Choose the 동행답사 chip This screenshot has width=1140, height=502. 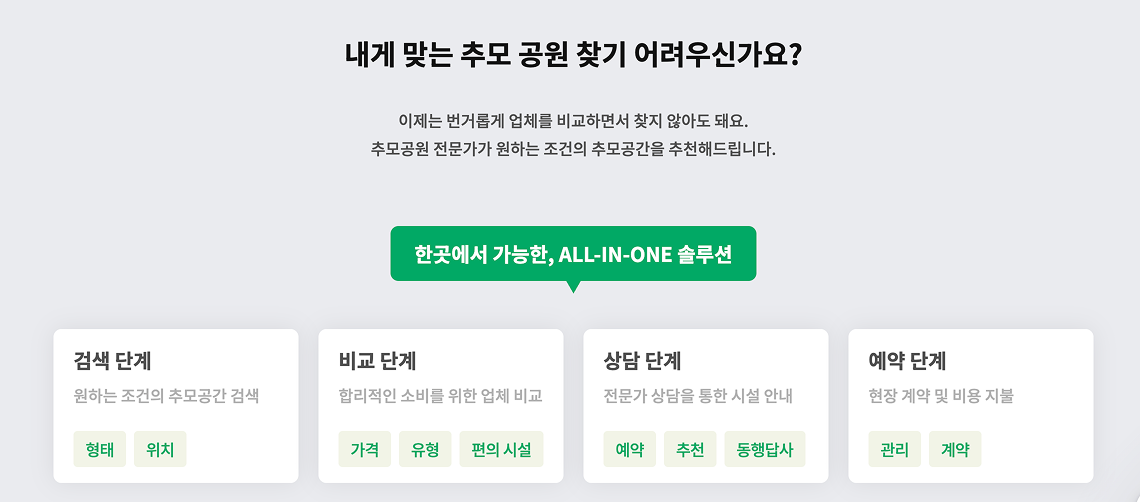point(765,450)
